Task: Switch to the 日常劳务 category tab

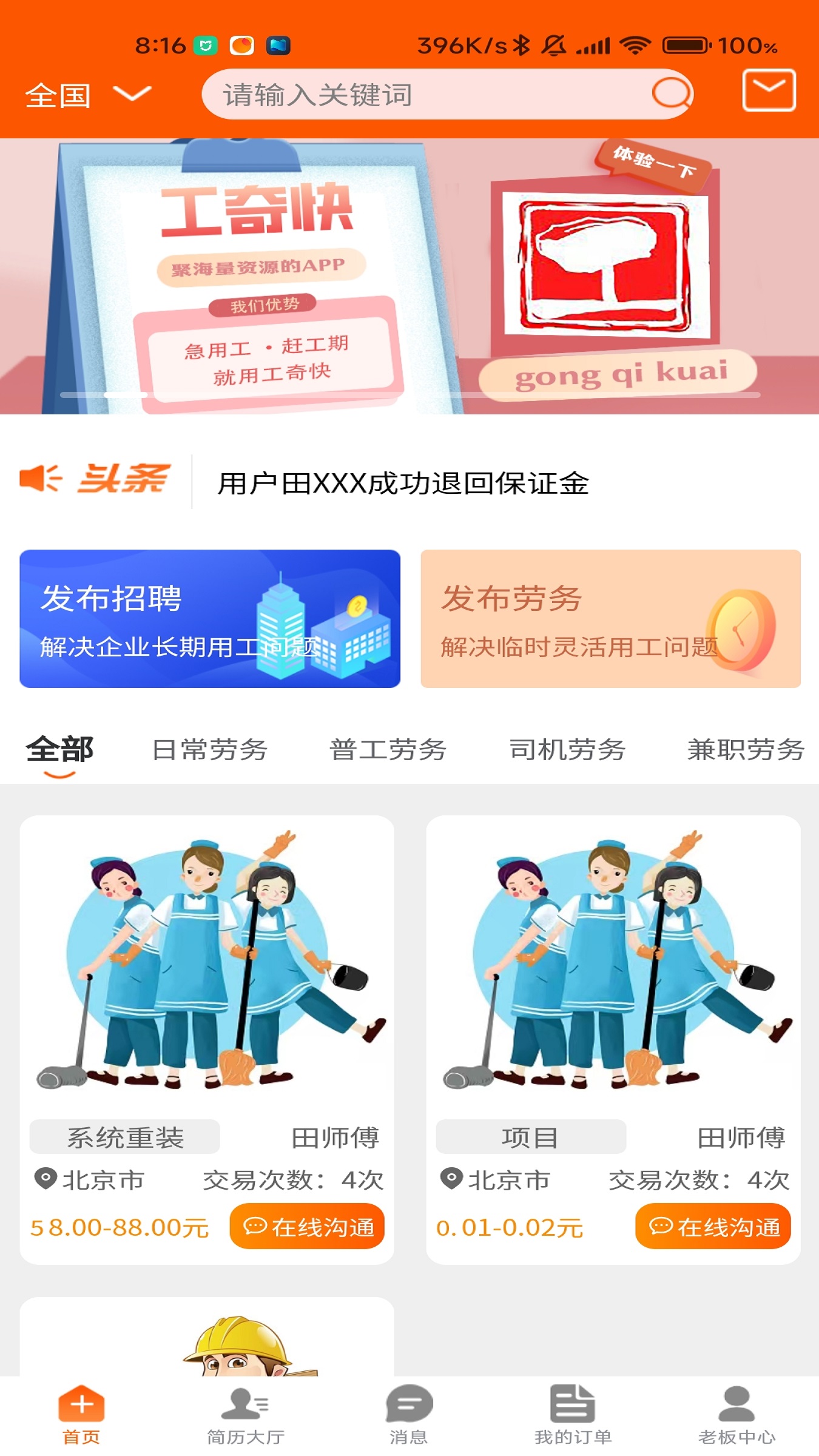Action: coord(212,749)
